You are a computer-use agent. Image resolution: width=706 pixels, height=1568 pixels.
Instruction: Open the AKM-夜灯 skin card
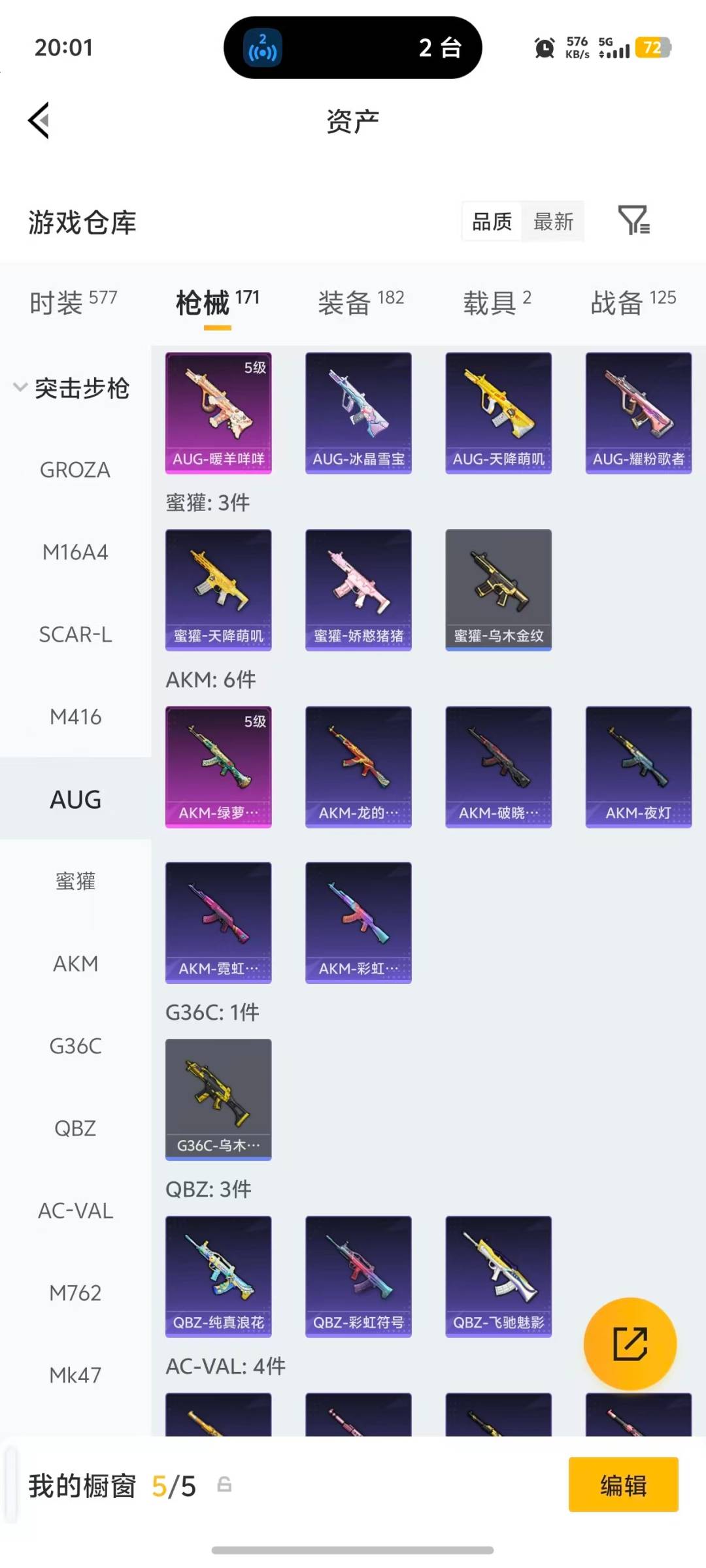pyautogui.click(x=637, y=766)
